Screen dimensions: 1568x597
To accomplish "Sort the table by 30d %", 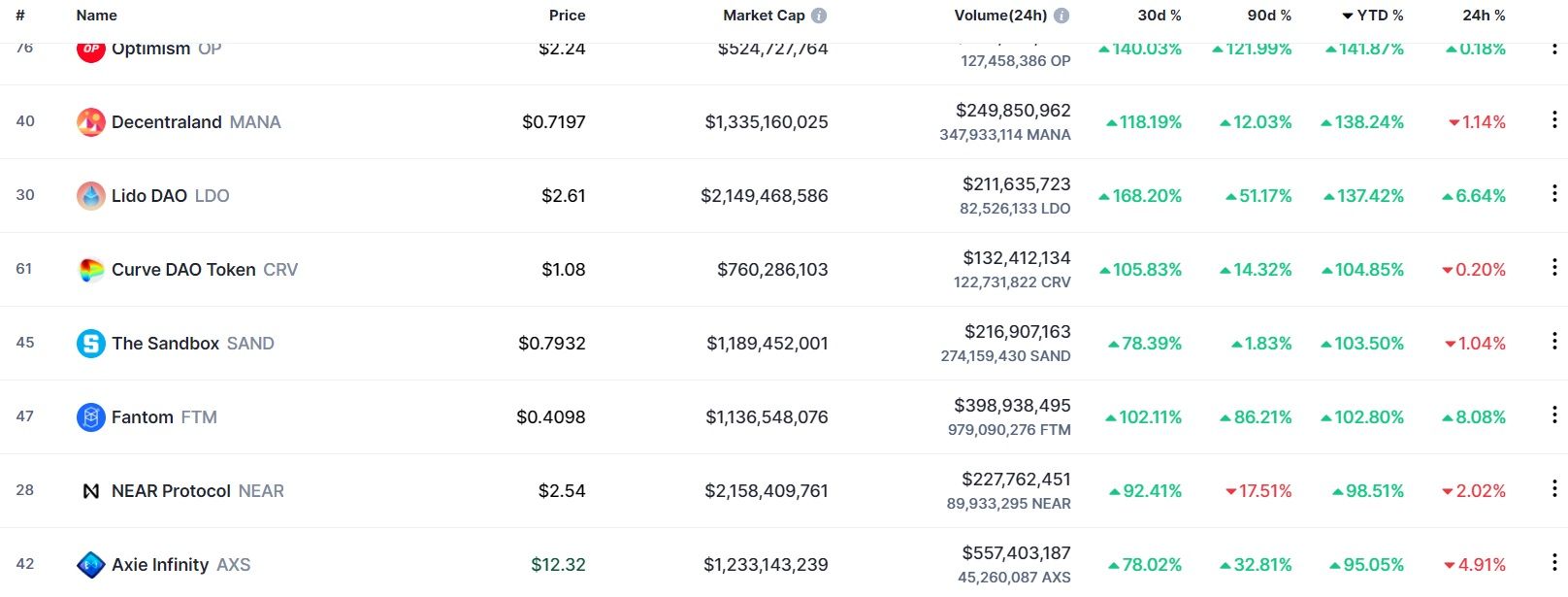I will (1159, 16).
